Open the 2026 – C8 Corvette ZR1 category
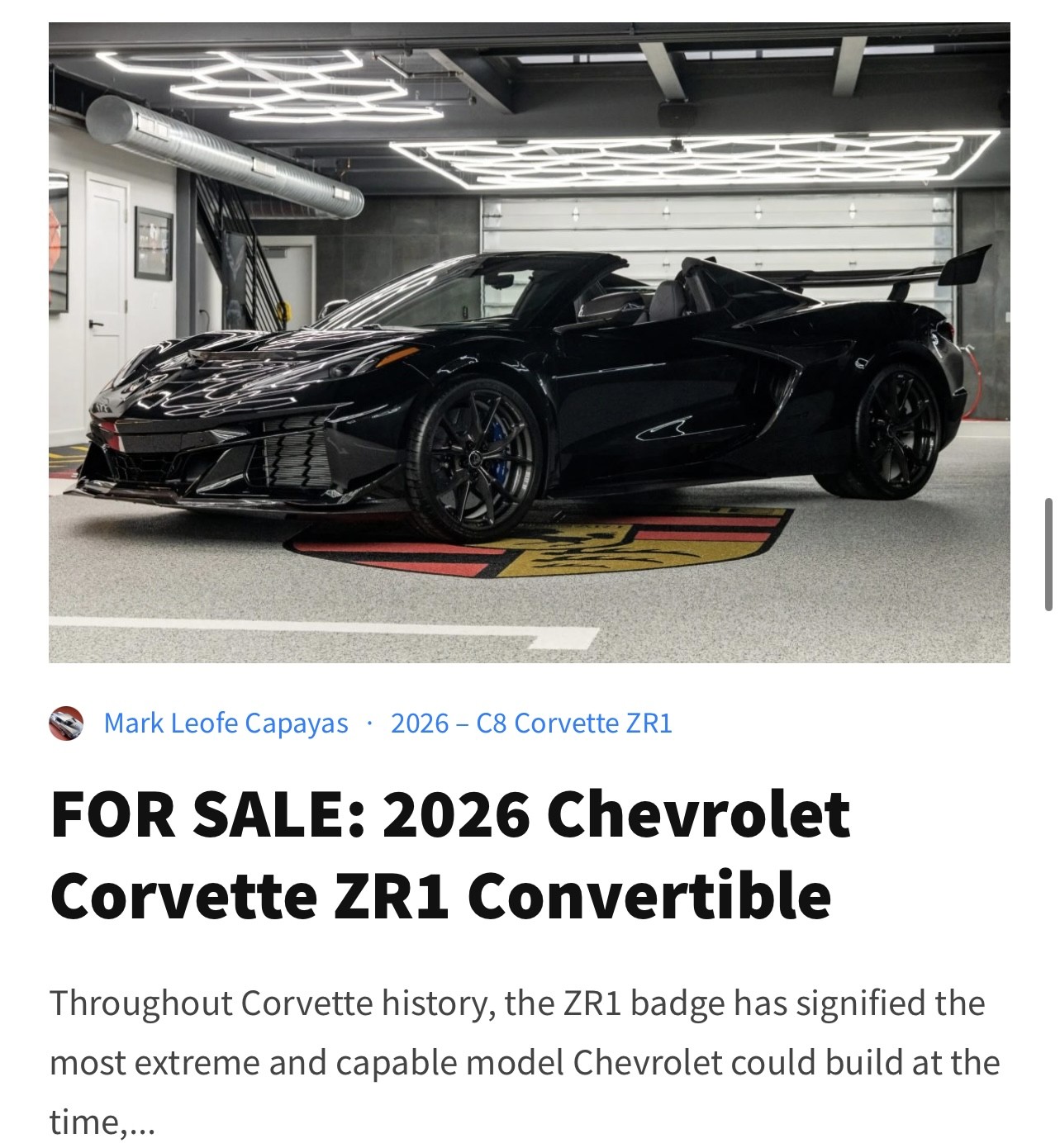1060x1148 pixels. click(x=531, y=723)
